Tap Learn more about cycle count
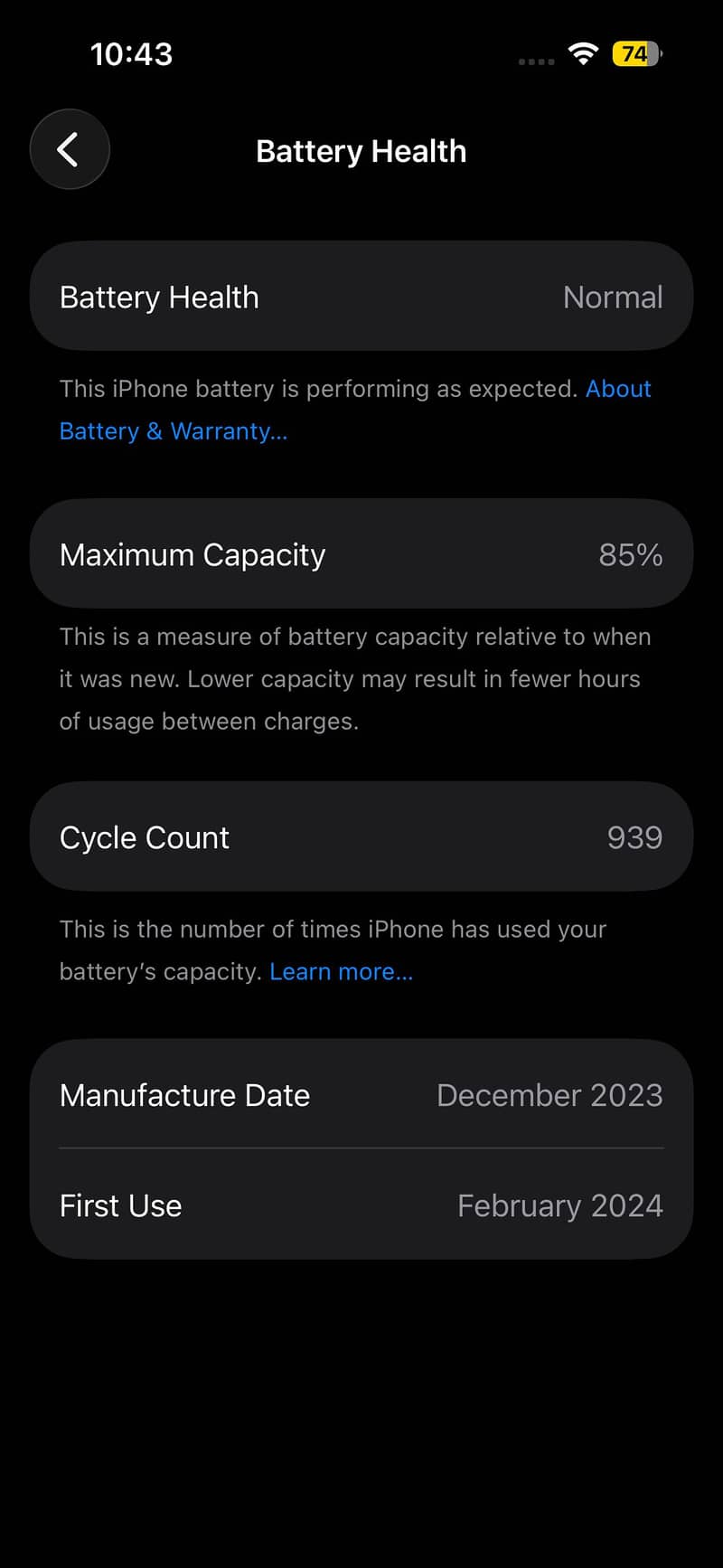Viewport: 723px width, 1568px height. tap(341, 971)
